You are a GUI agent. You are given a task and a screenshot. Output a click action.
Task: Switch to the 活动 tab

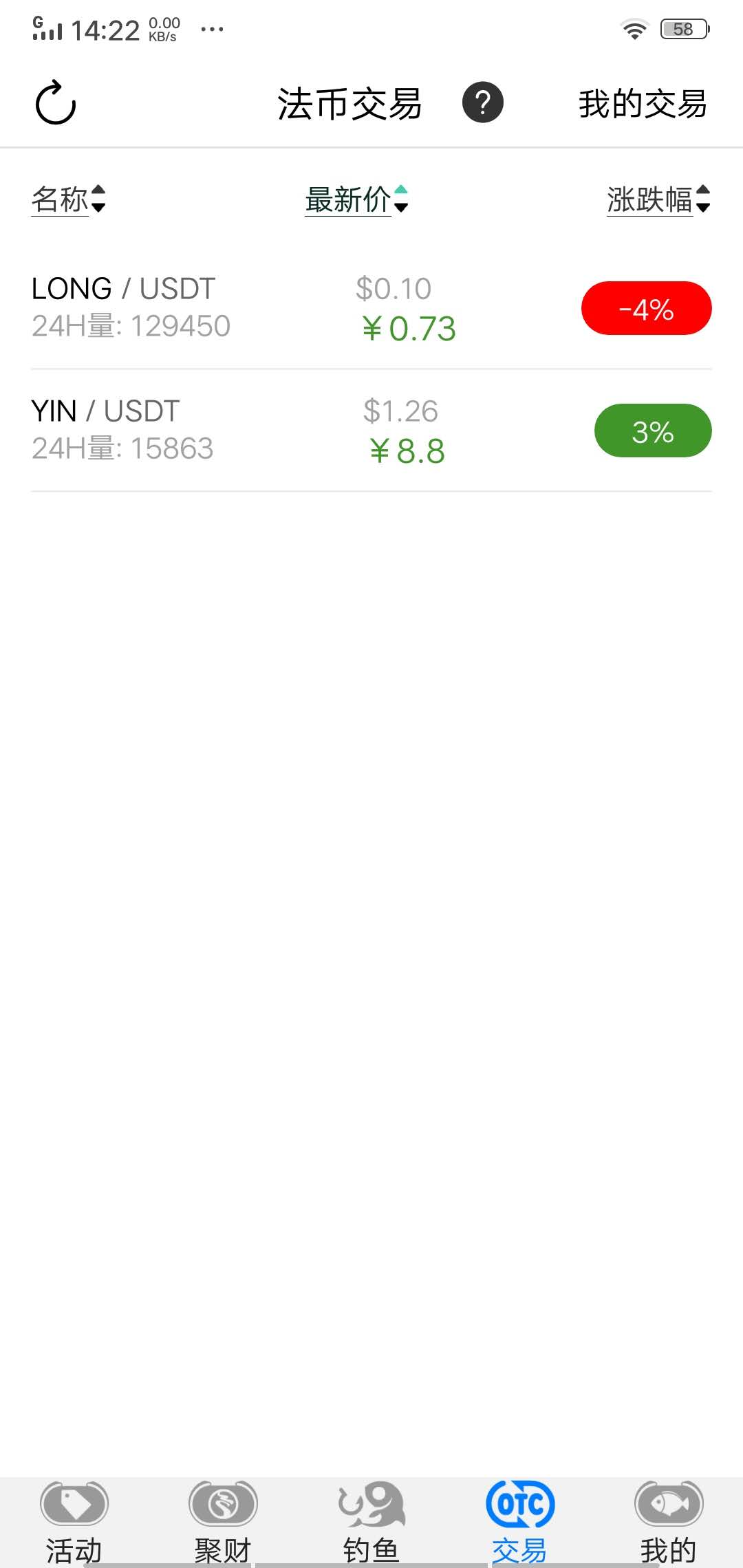click(74, 1521)
